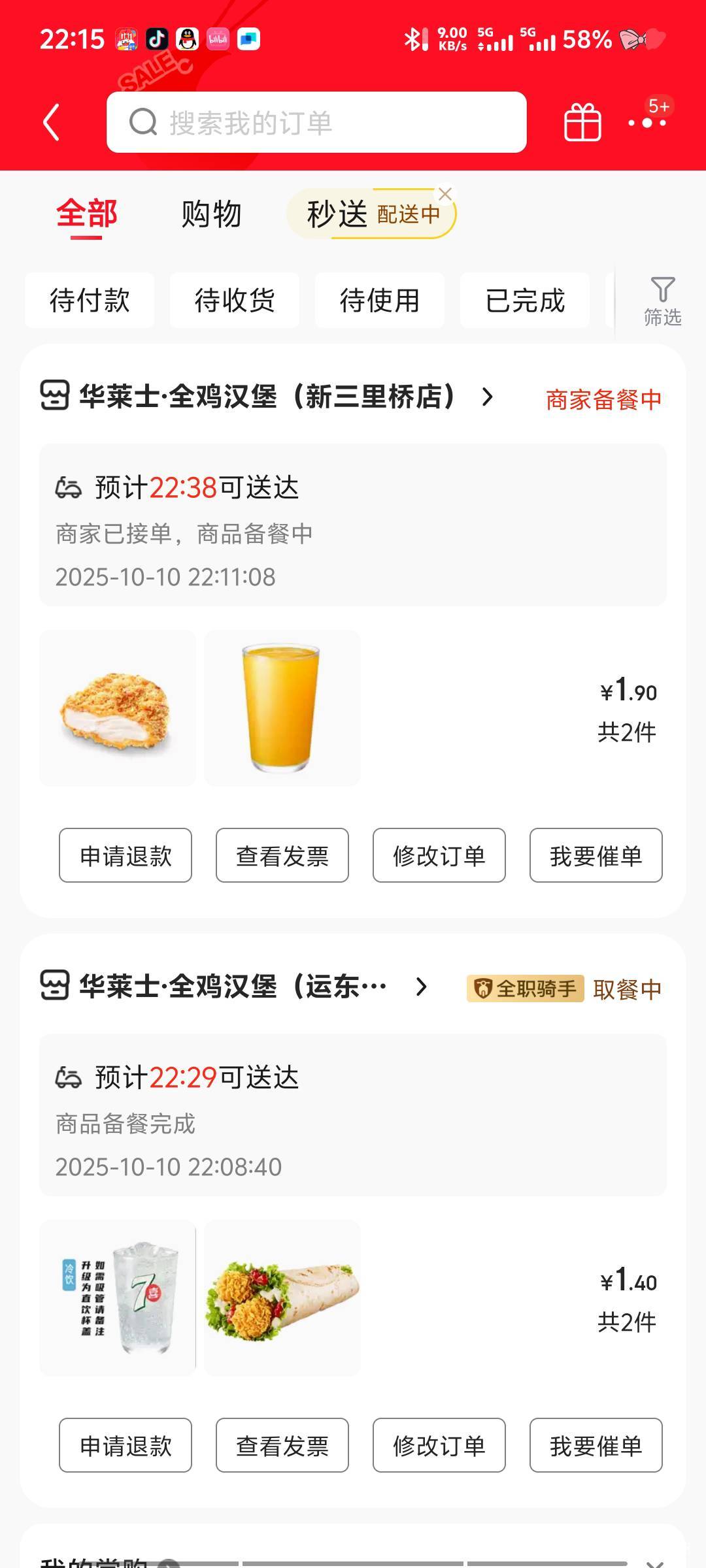Urge the order arriving at 22:29

point(596,1445)
